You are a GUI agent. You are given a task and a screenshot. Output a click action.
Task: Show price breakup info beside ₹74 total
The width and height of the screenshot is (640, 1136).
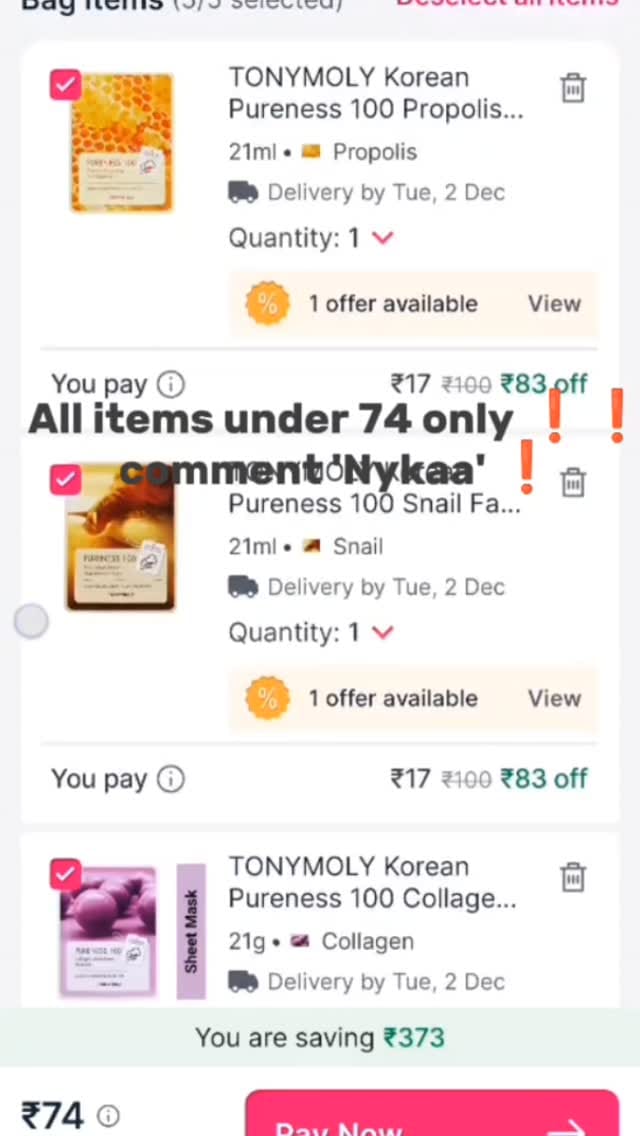click(108, 1116)
